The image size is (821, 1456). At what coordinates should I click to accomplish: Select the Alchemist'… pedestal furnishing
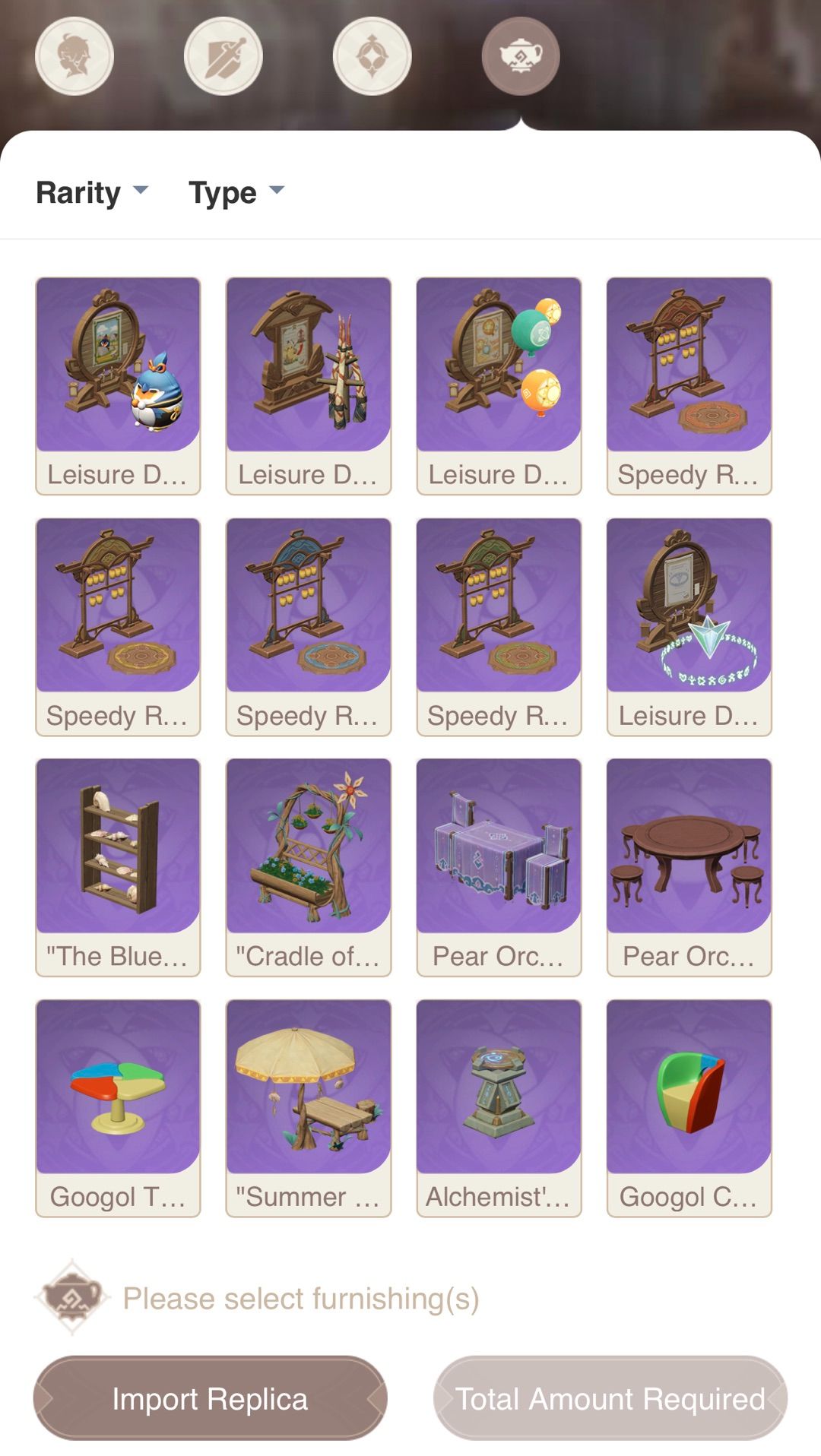point(499,1107)
